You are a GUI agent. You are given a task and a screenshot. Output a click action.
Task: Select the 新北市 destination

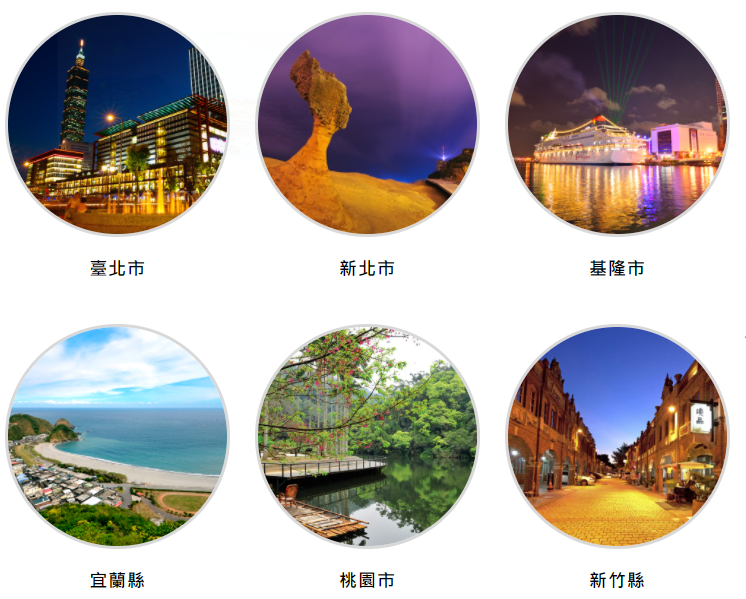[x=367, y=124]
